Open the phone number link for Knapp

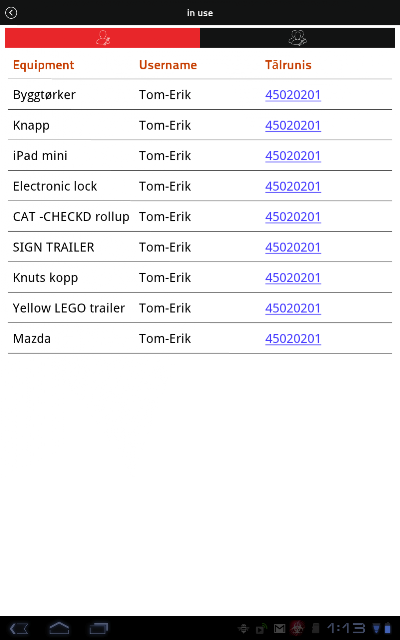point(293,125)
